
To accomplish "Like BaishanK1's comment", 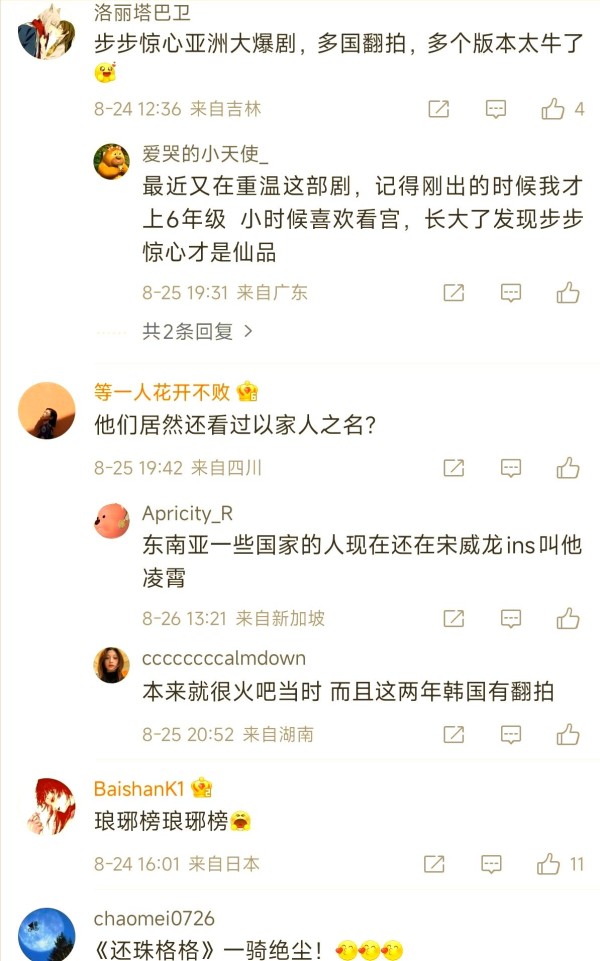I will pyautogui.click(x=549, y=863).
